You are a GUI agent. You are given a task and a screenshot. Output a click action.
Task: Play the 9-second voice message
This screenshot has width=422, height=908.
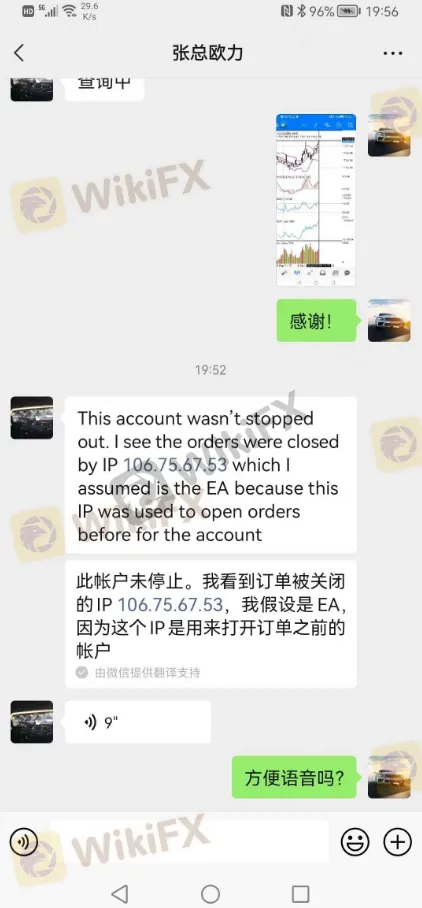(138, 722)
